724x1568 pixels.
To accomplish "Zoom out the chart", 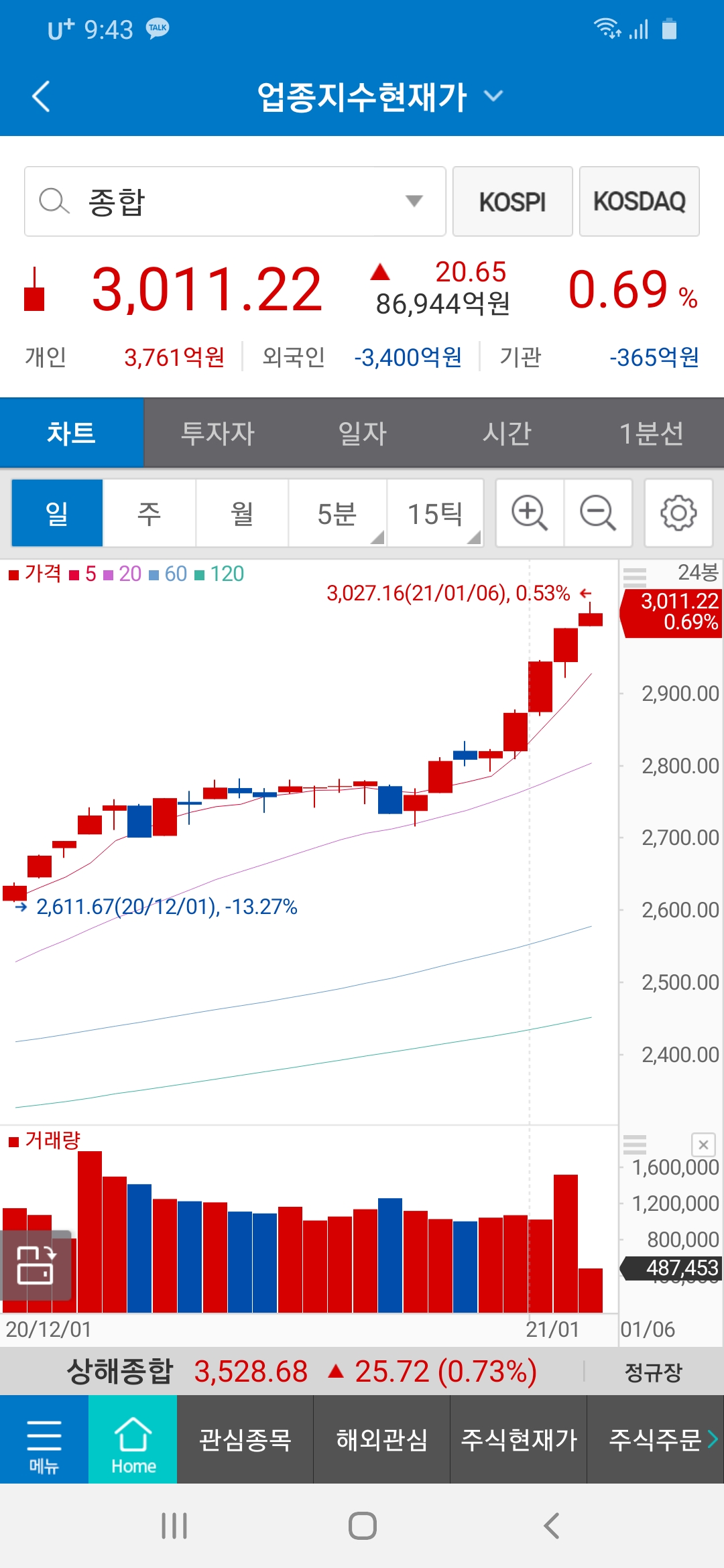I will tap(598, 514).
